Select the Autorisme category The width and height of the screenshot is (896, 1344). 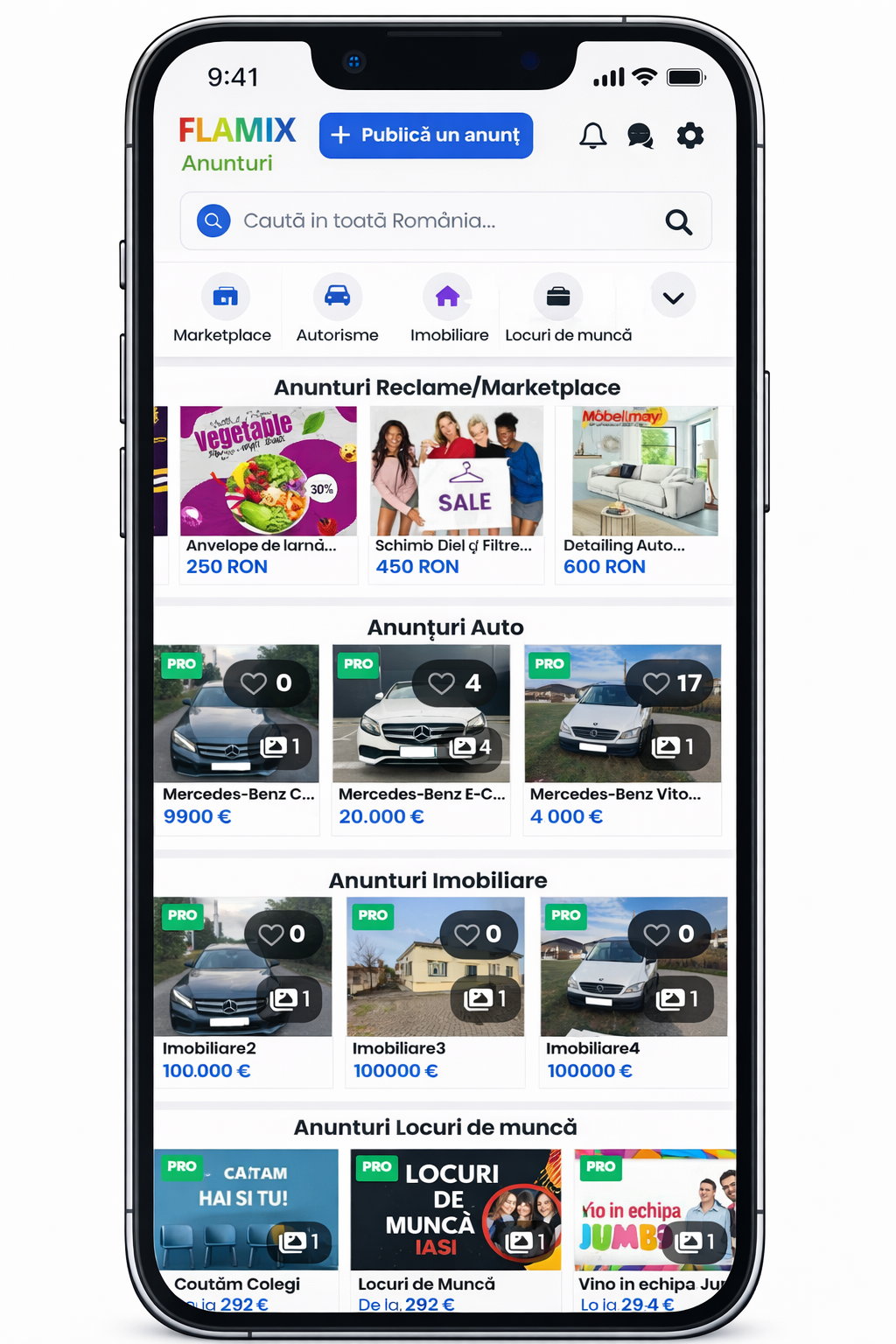point(337,310)
